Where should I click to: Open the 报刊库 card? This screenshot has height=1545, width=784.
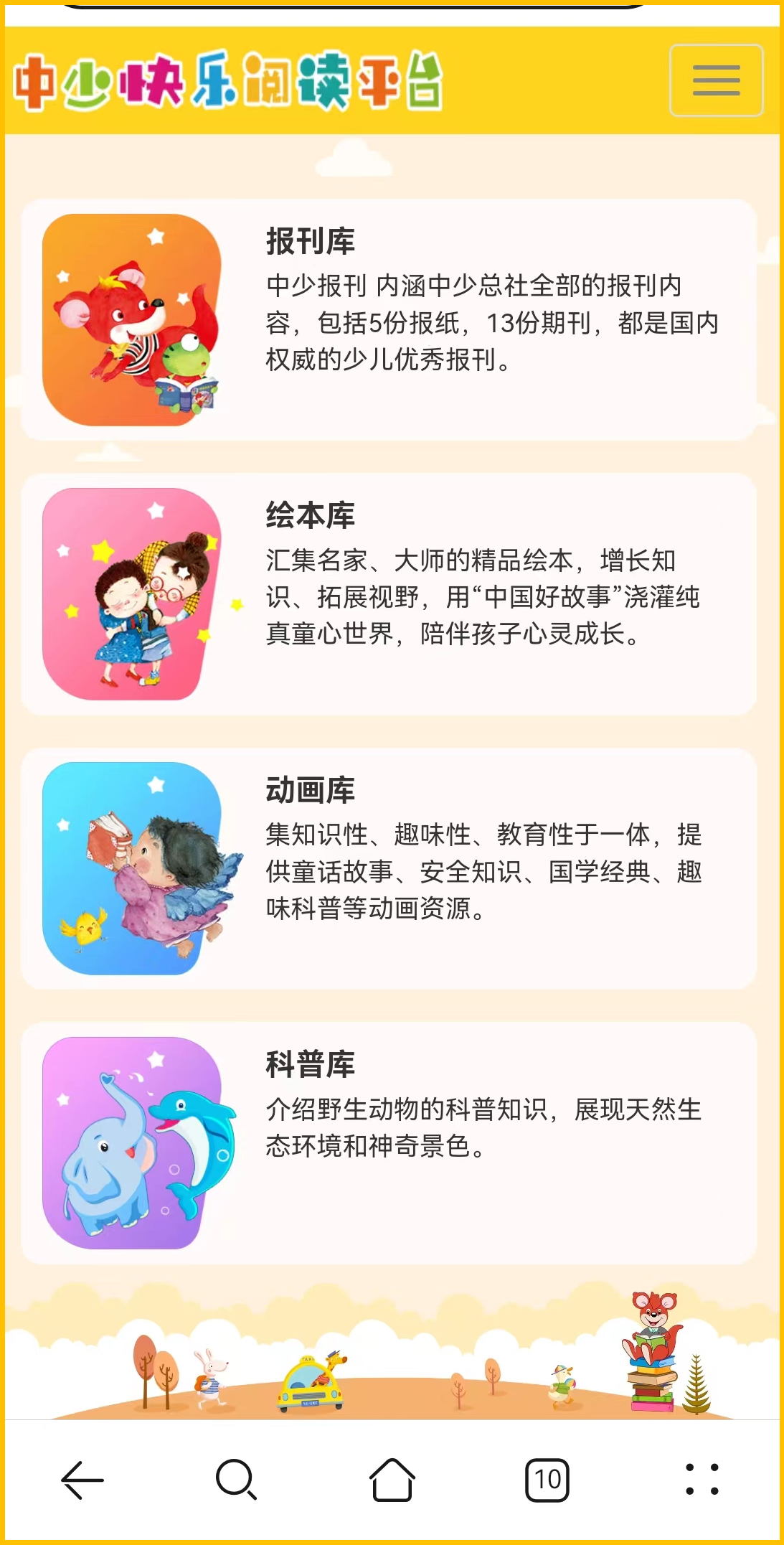[x=389, y=320]
